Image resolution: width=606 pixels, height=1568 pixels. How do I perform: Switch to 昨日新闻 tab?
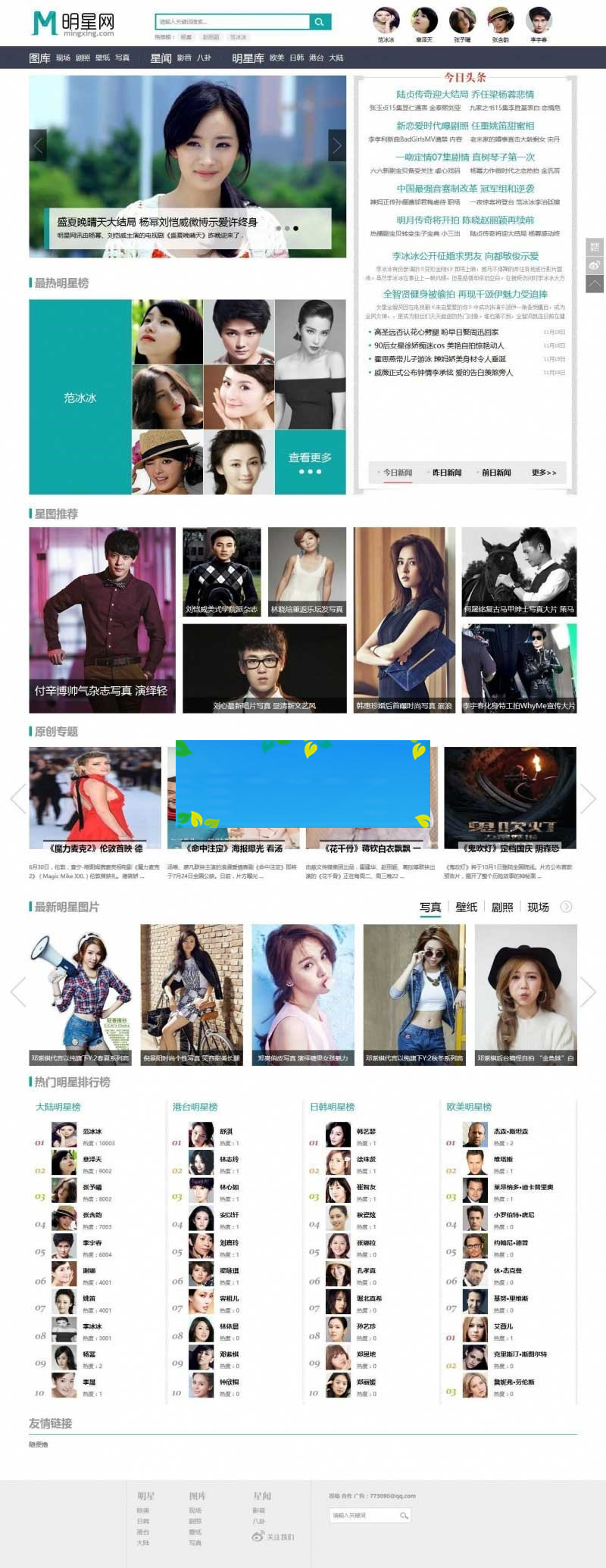(447, 472)
